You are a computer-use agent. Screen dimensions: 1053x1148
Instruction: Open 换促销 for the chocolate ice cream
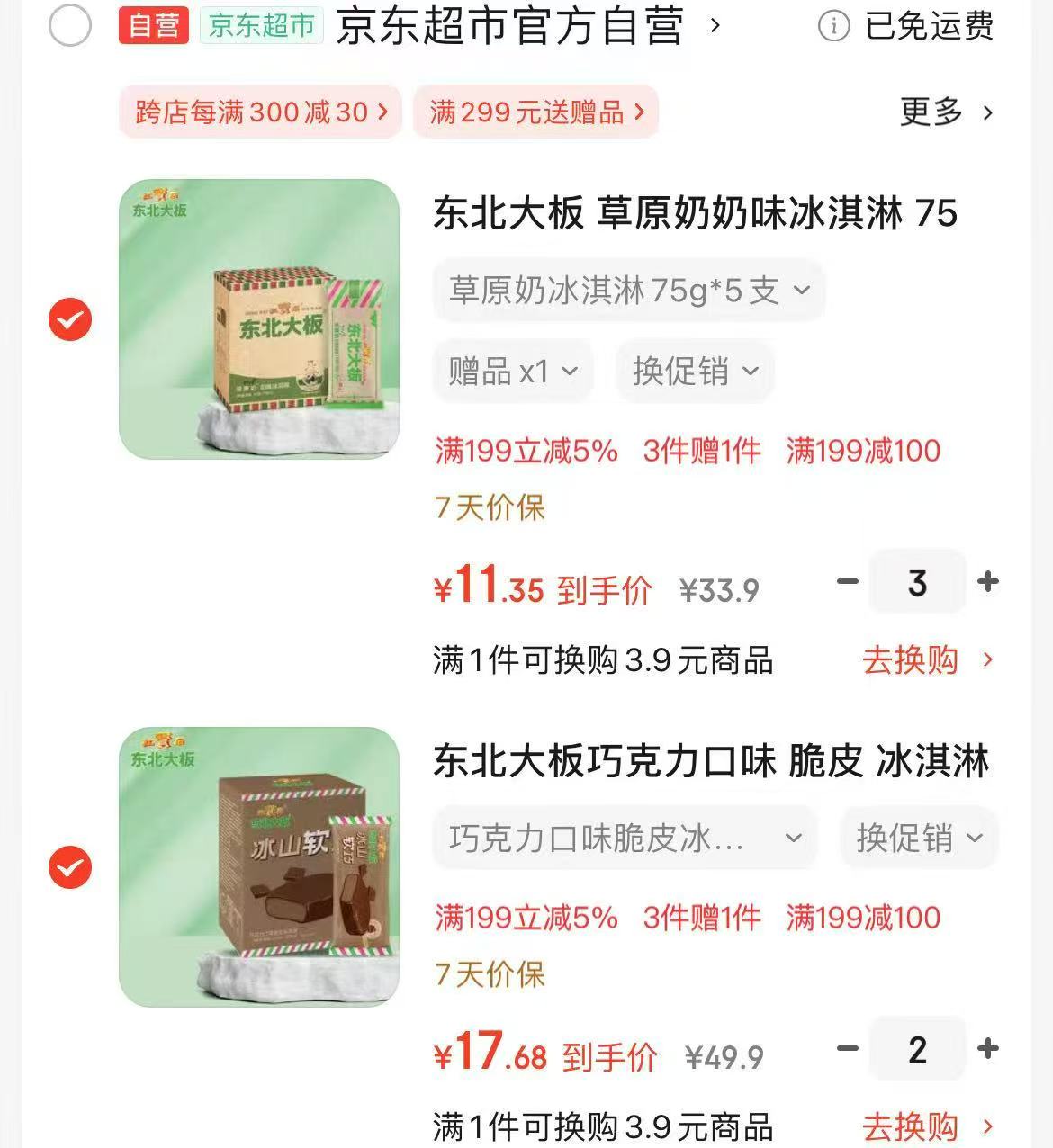click(918, 838)
